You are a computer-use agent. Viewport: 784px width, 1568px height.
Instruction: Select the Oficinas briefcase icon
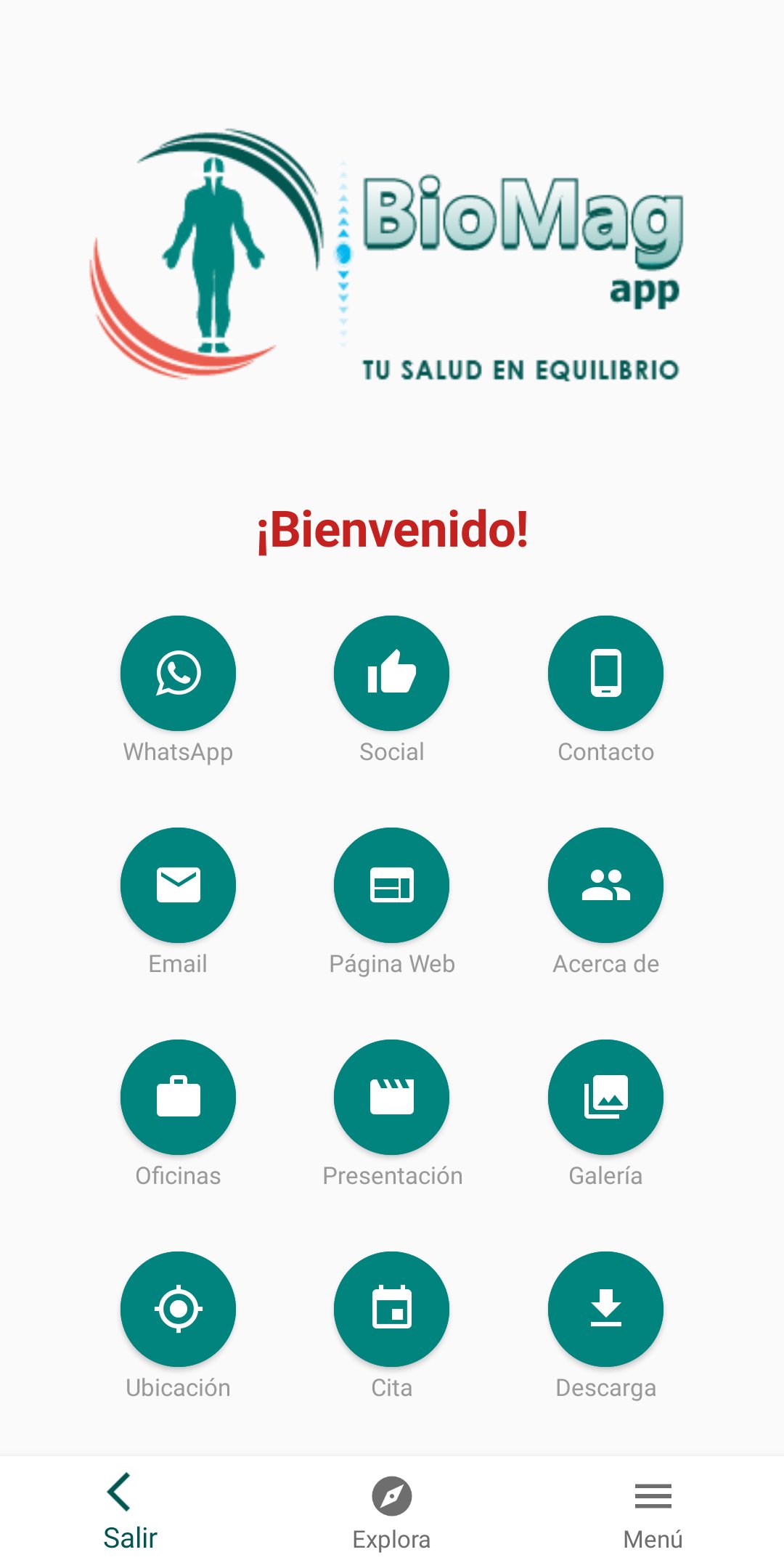[178, 1098]
